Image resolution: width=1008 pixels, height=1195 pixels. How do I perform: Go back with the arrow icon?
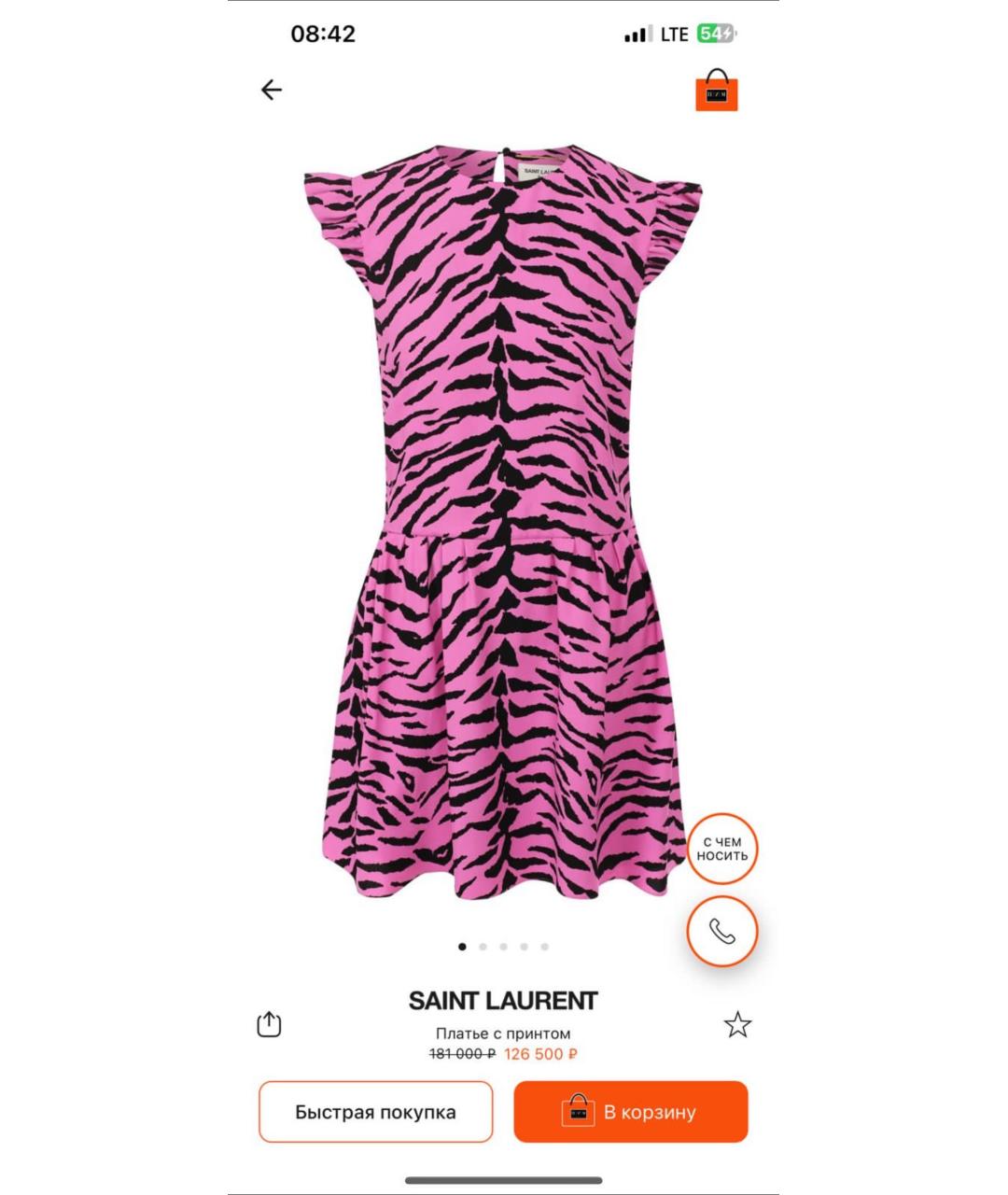272,90
